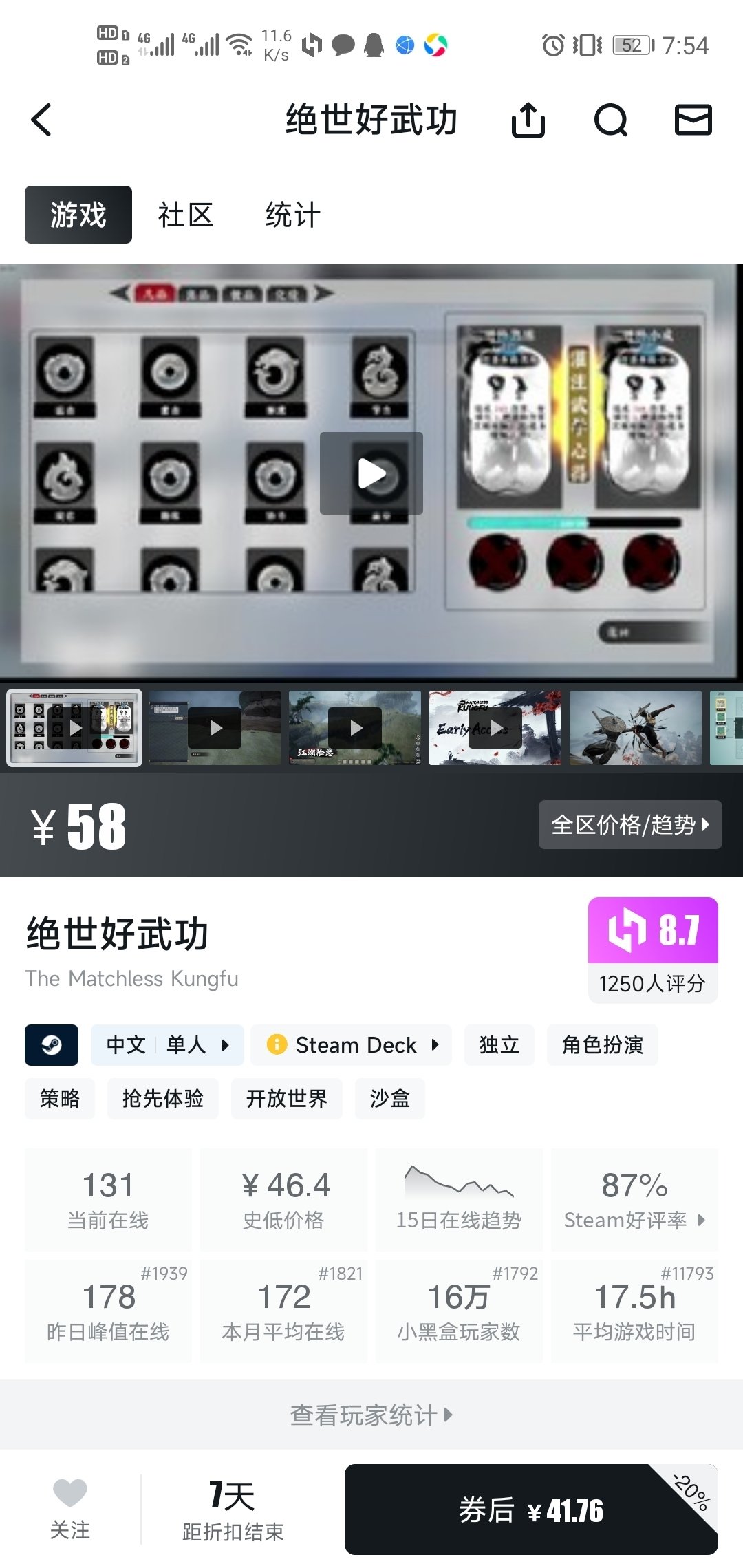This screenshot has width=743, height=1568.
Task: Open Steam Deck compatibility info
Action: pos(352,1045)
